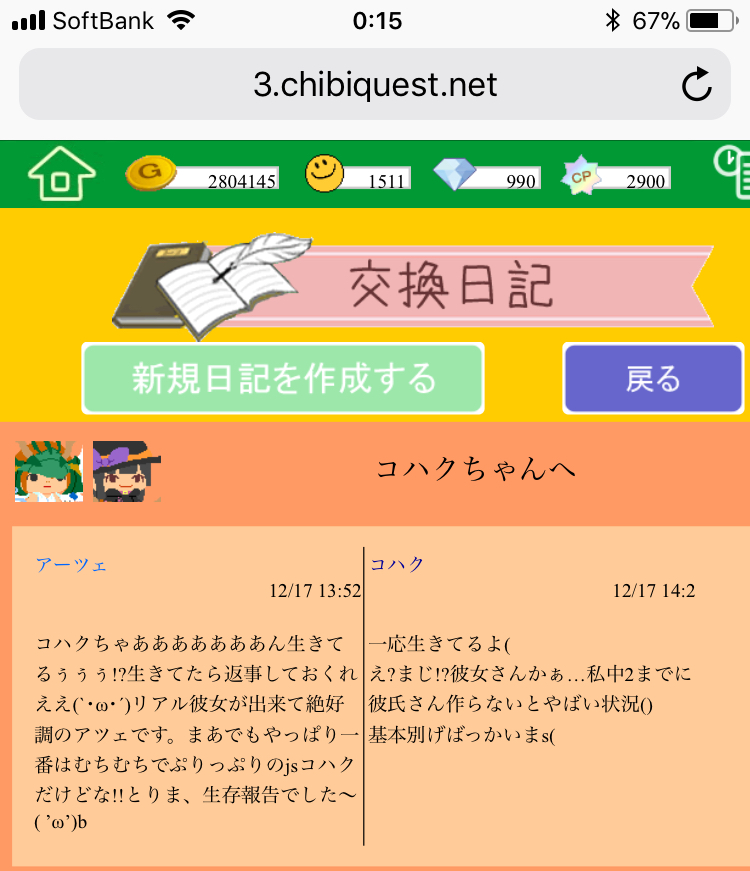This screenshot has height=871, width=750.
Task: Tap 新規日記を作成する button
Action: pyautogui.click(x=283, y=378)
